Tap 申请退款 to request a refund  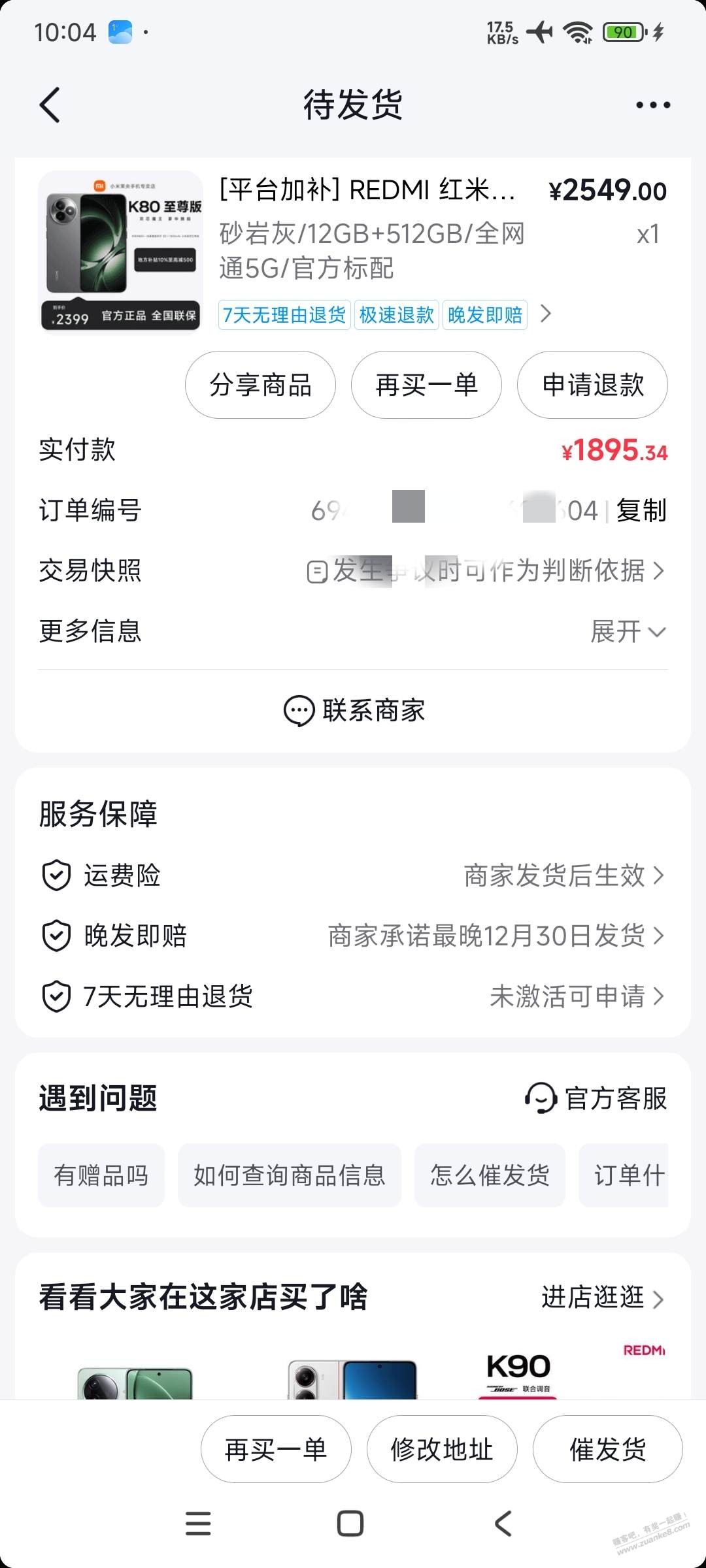point(592,385)
